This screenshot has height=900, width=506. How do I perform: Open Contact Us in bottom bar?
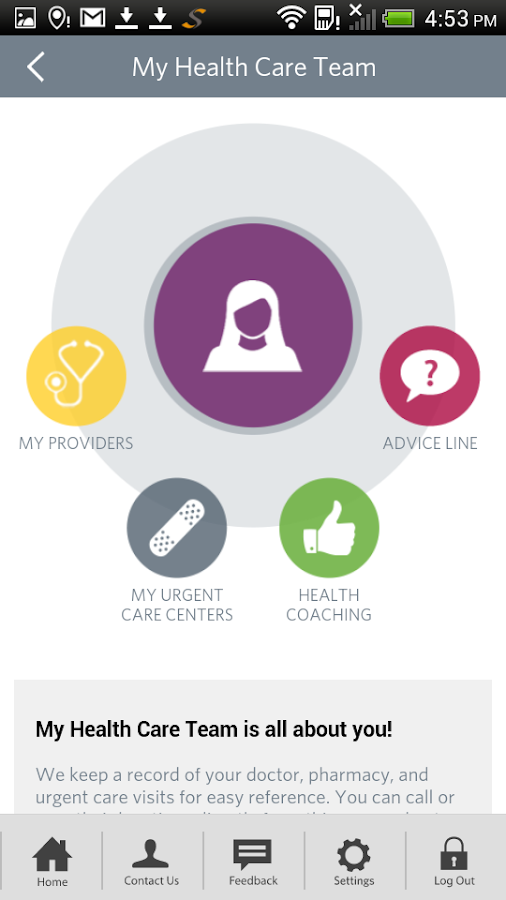click(151, 862)
